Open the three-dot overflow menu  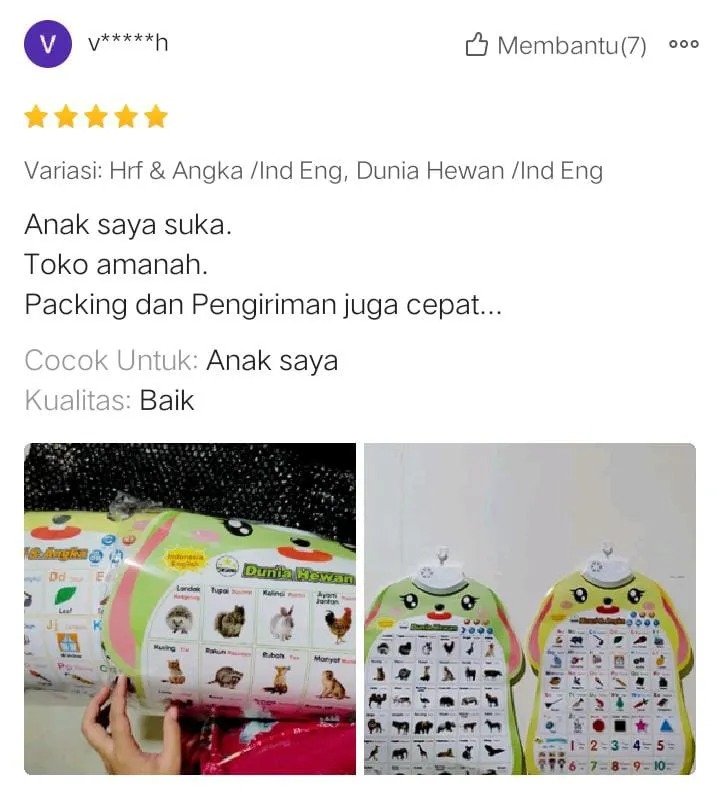click(683, 45)
